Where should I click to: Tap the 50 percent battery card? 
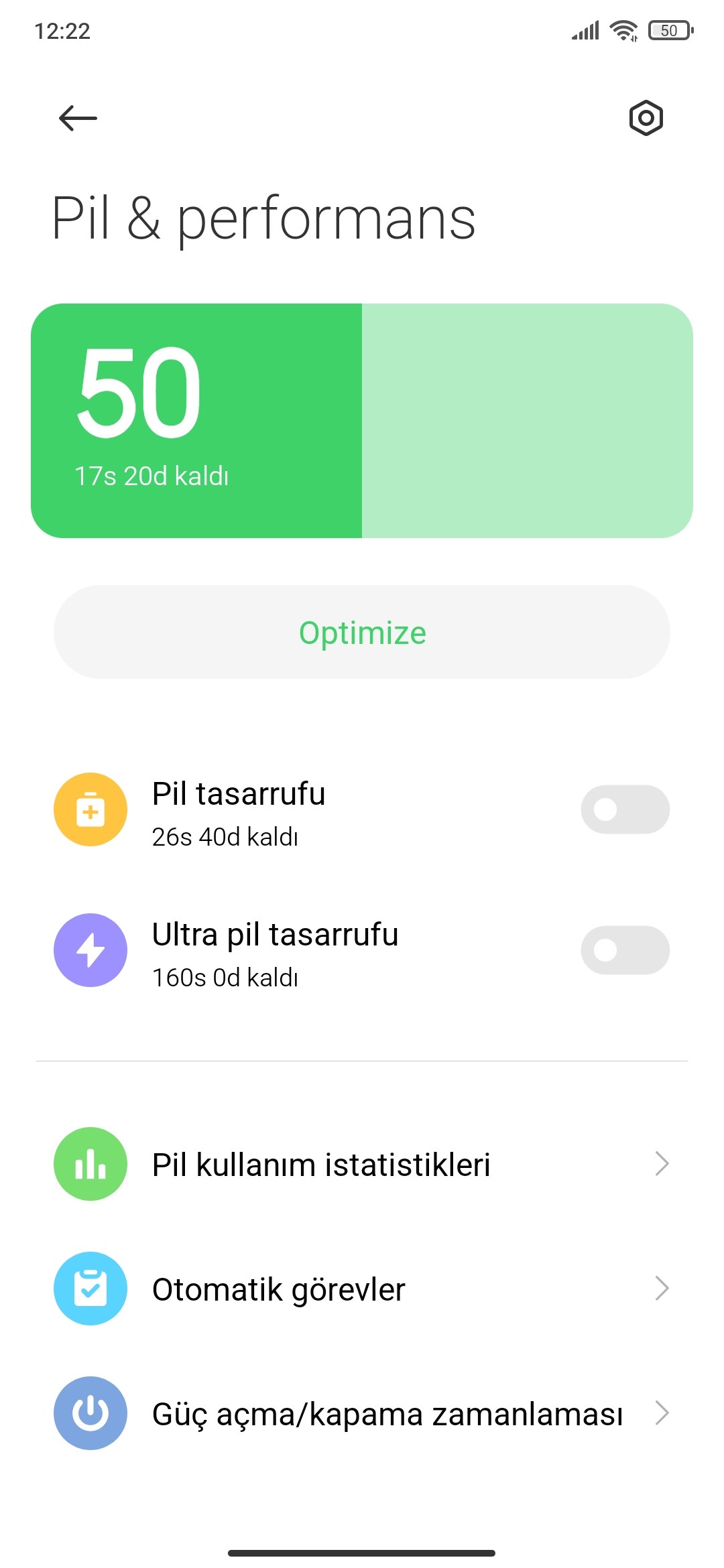click(x=362, y=421)
